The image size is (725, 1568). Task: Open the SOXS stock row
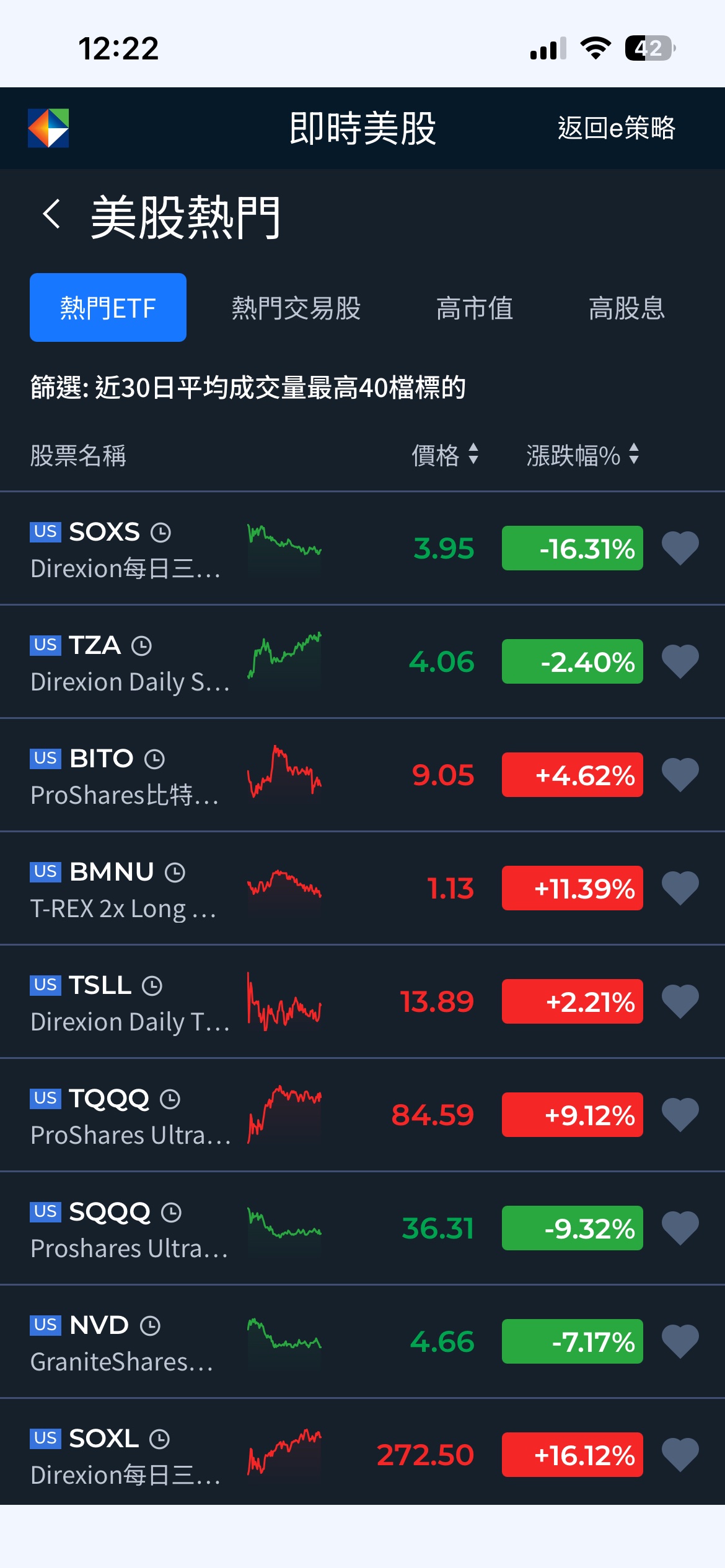click(362, 548)
